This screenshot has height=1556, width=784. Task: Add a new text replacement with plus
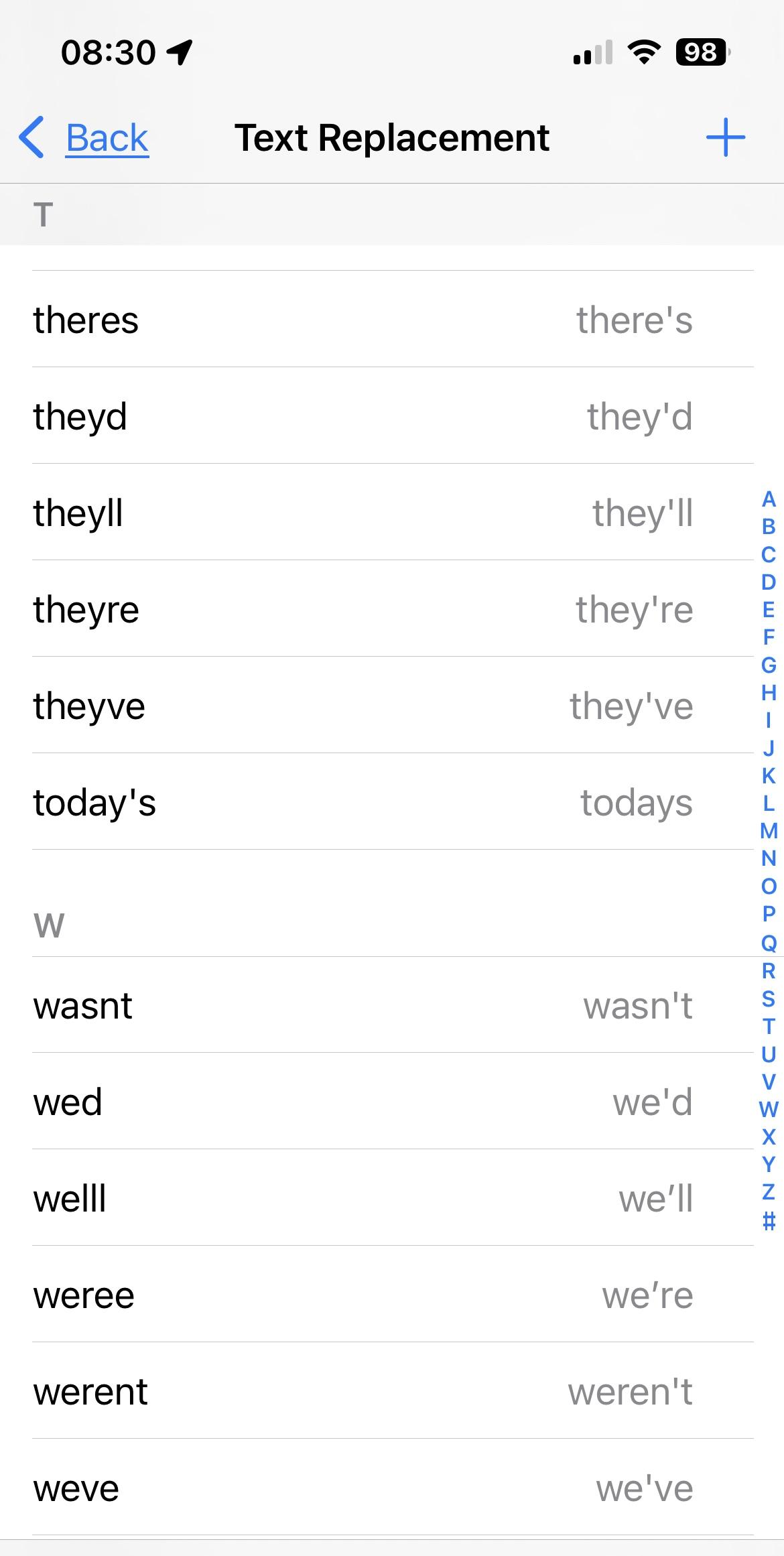pyautogui.click(x=725, y=137)
